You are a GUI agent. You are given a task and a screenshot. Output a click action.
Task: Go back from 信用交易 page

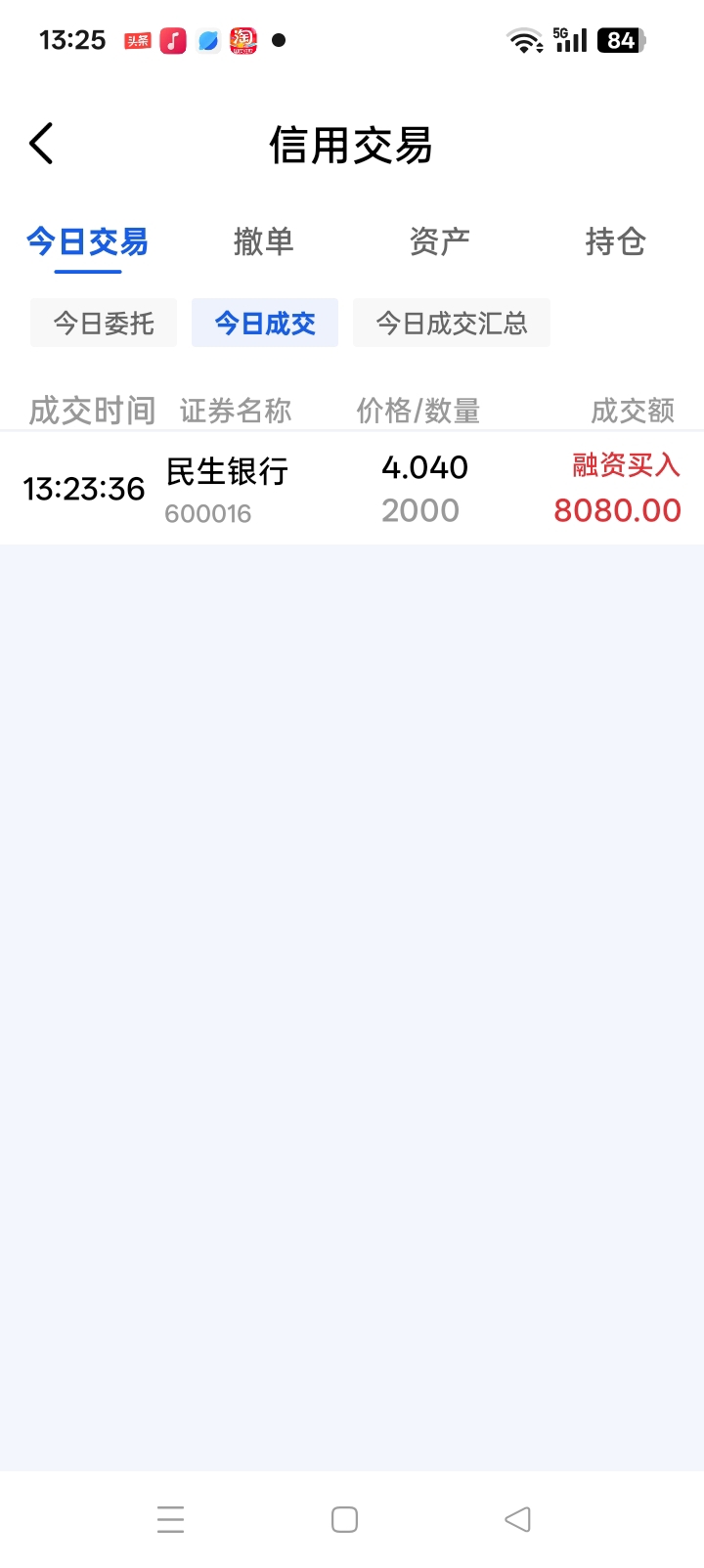[41, 145]
